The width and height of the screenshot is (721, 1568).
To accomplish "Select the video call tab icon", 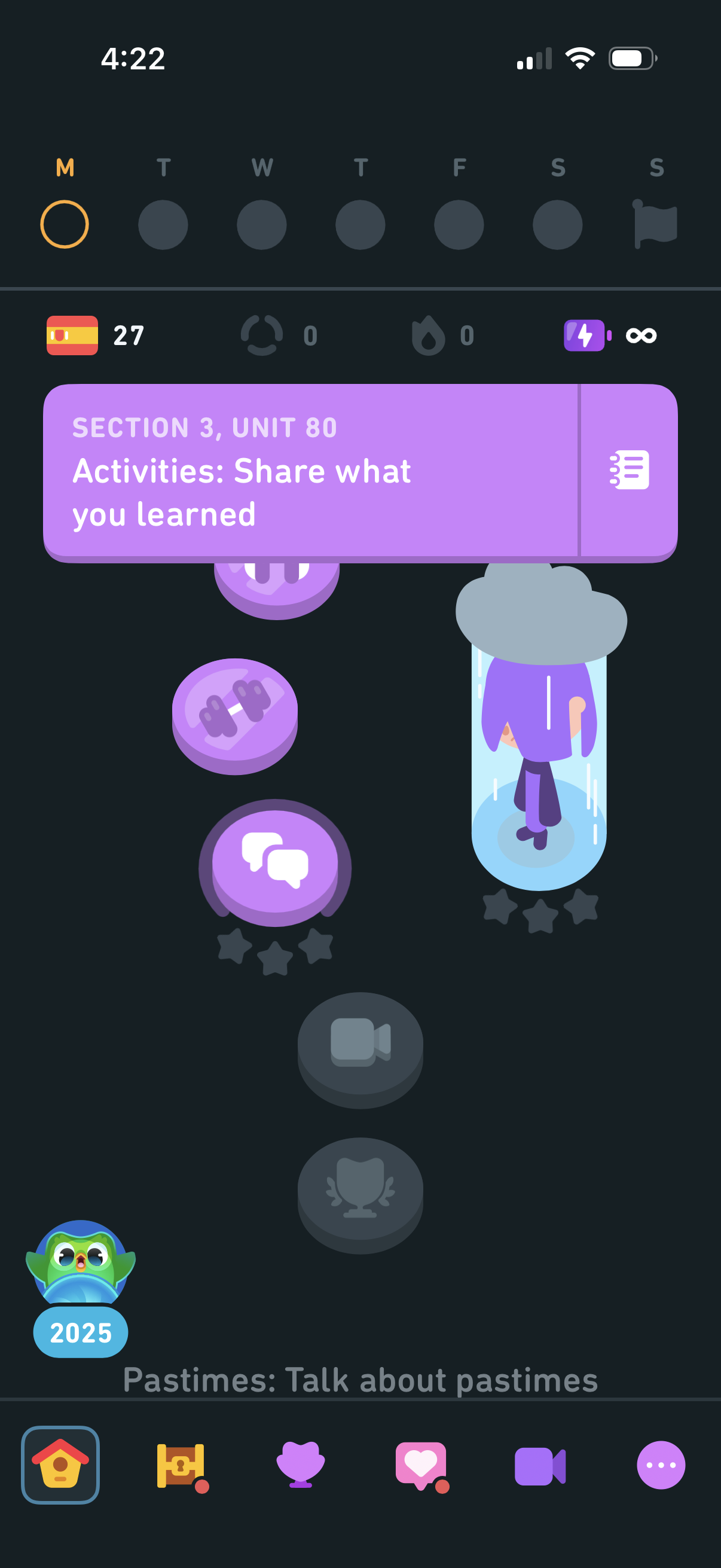I will (540, 1466).
